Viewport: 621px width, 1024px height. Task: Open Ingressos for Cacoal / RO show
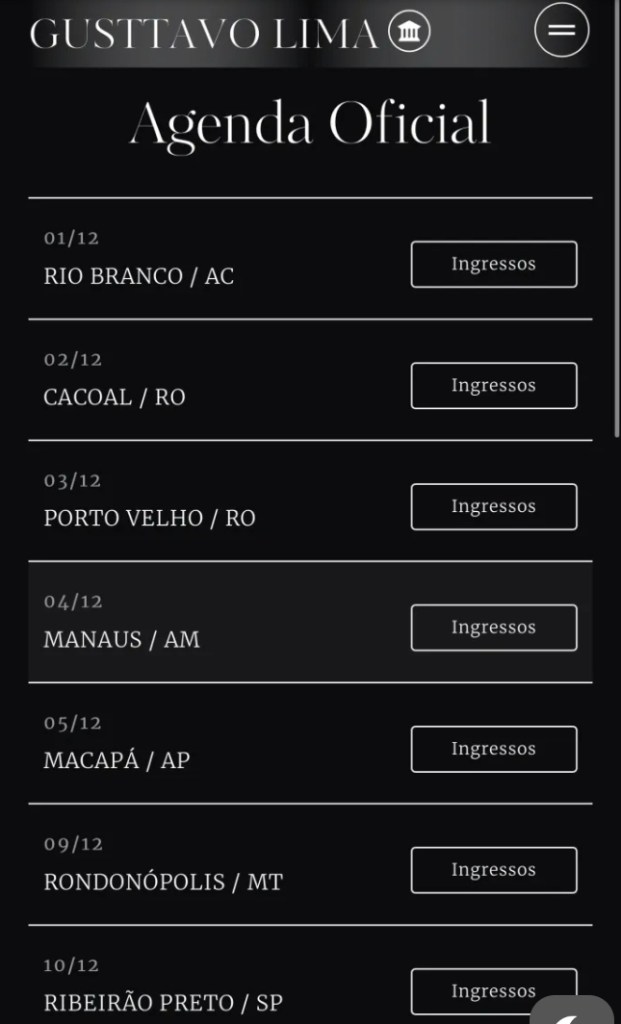click(x=493, y=385)
